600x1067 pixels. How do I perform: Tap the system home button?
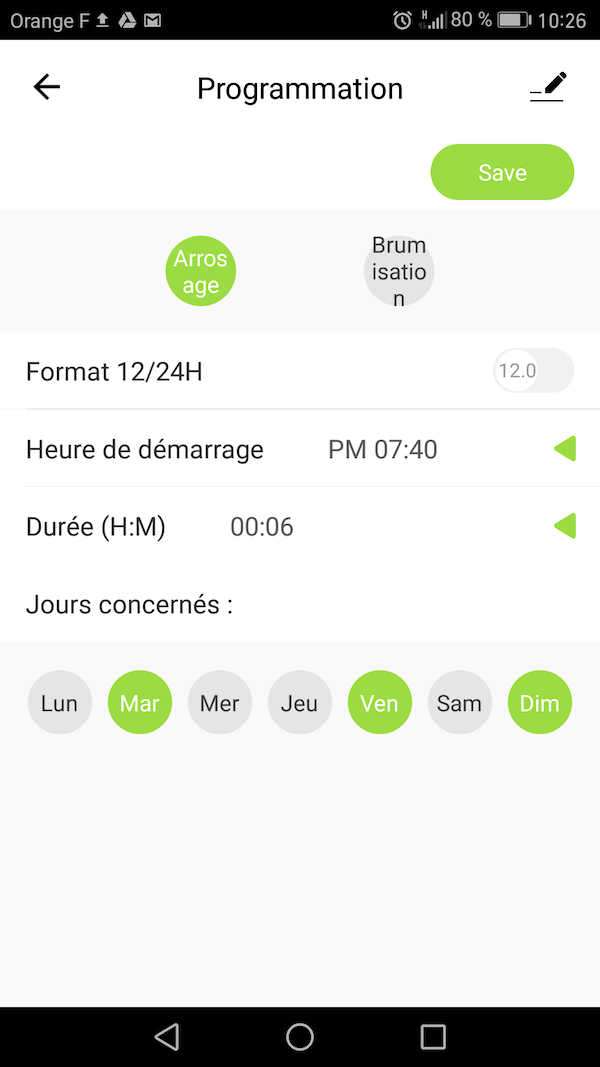300,1037
